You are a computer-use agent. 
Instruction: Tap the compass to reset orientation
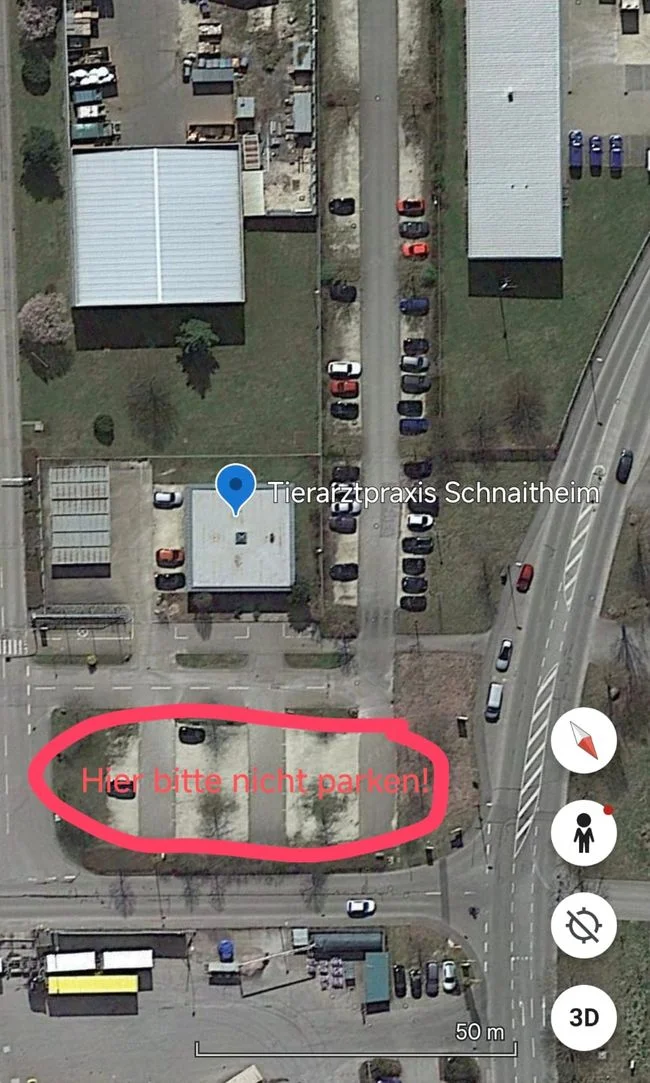tap(584, 740)
